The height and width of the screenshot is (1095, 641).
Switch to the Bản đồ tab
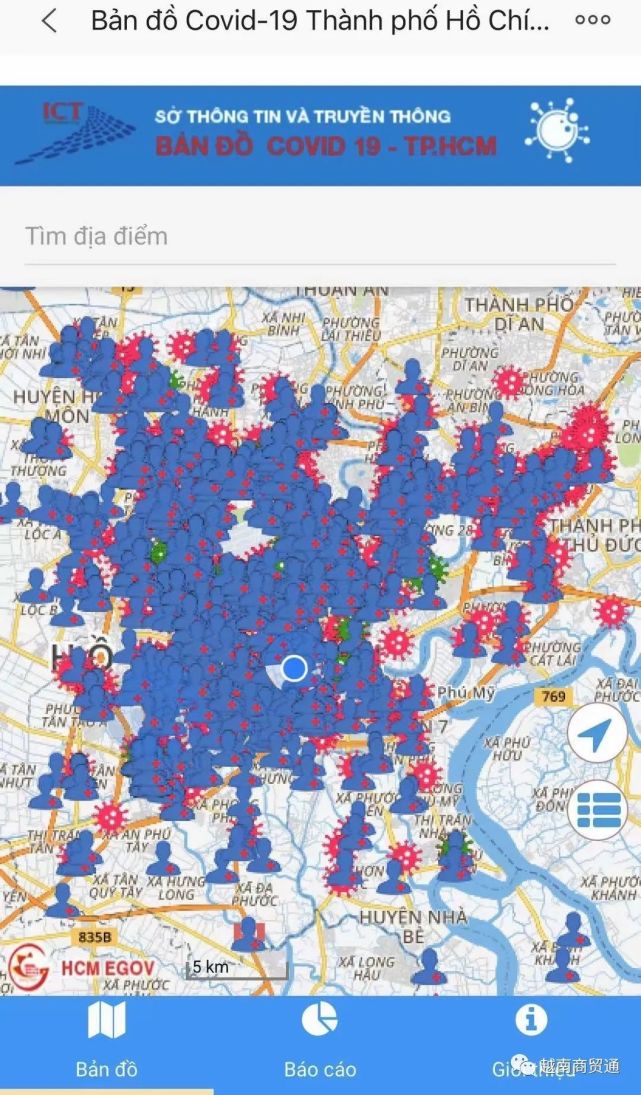(106, 1041)
